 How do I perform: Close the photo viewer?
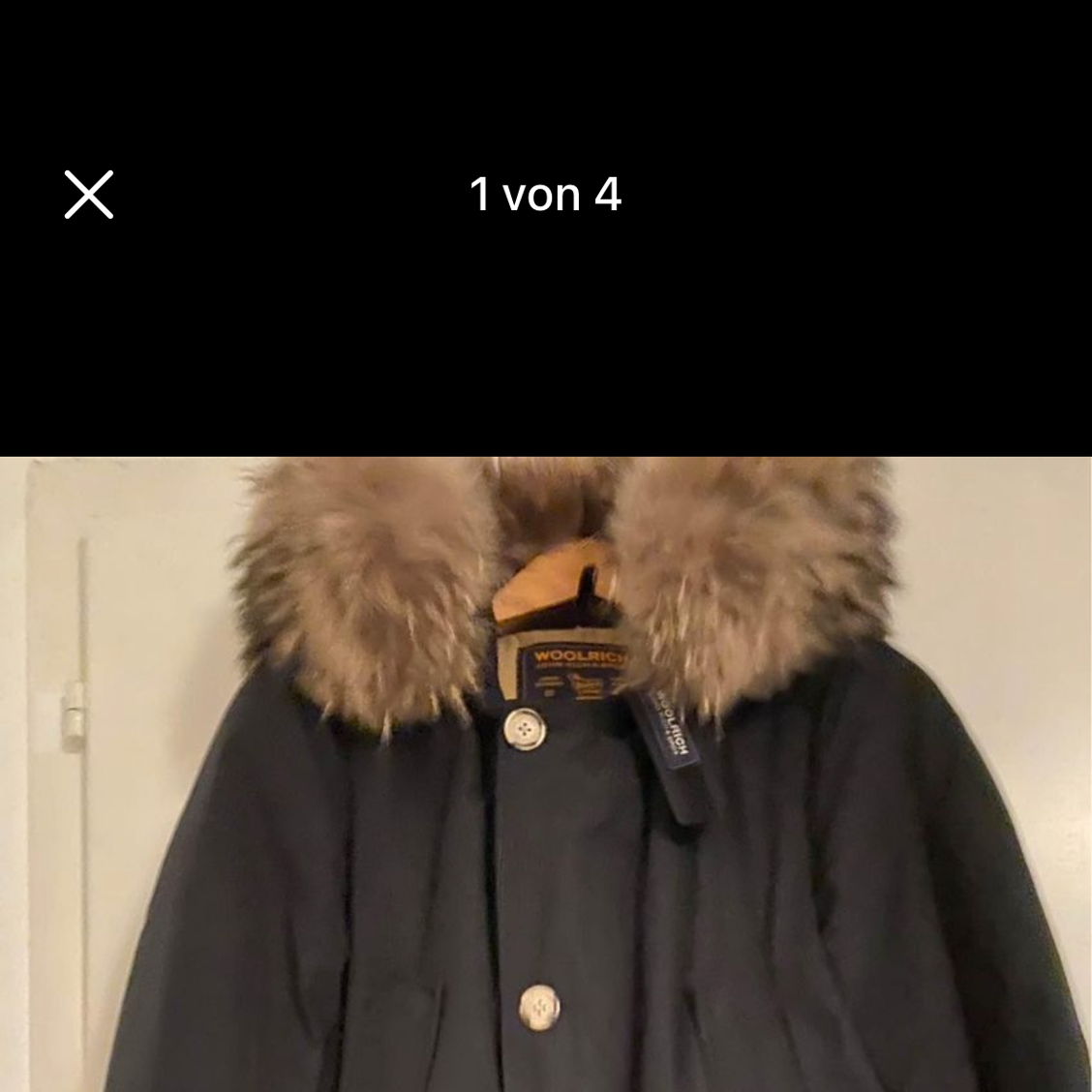(x=89, y=195)
